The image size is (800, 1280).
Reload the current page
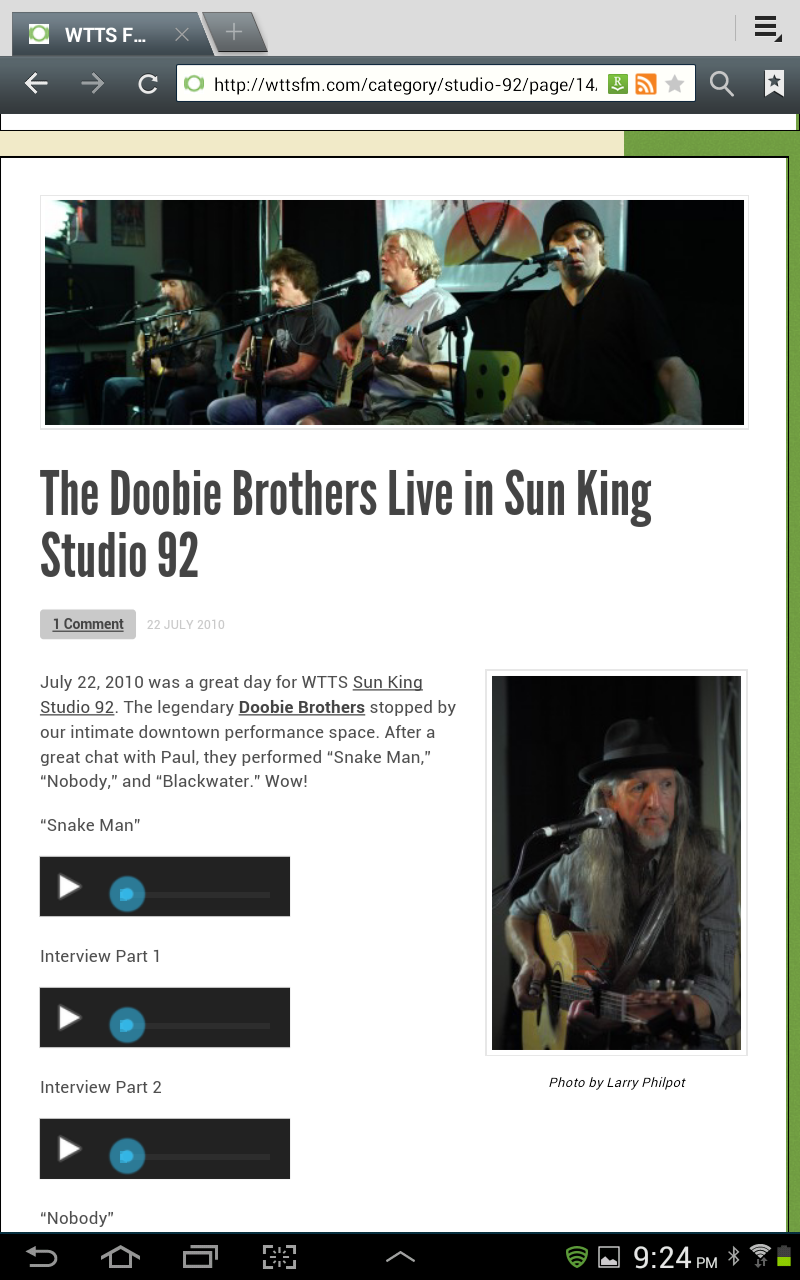148,84
